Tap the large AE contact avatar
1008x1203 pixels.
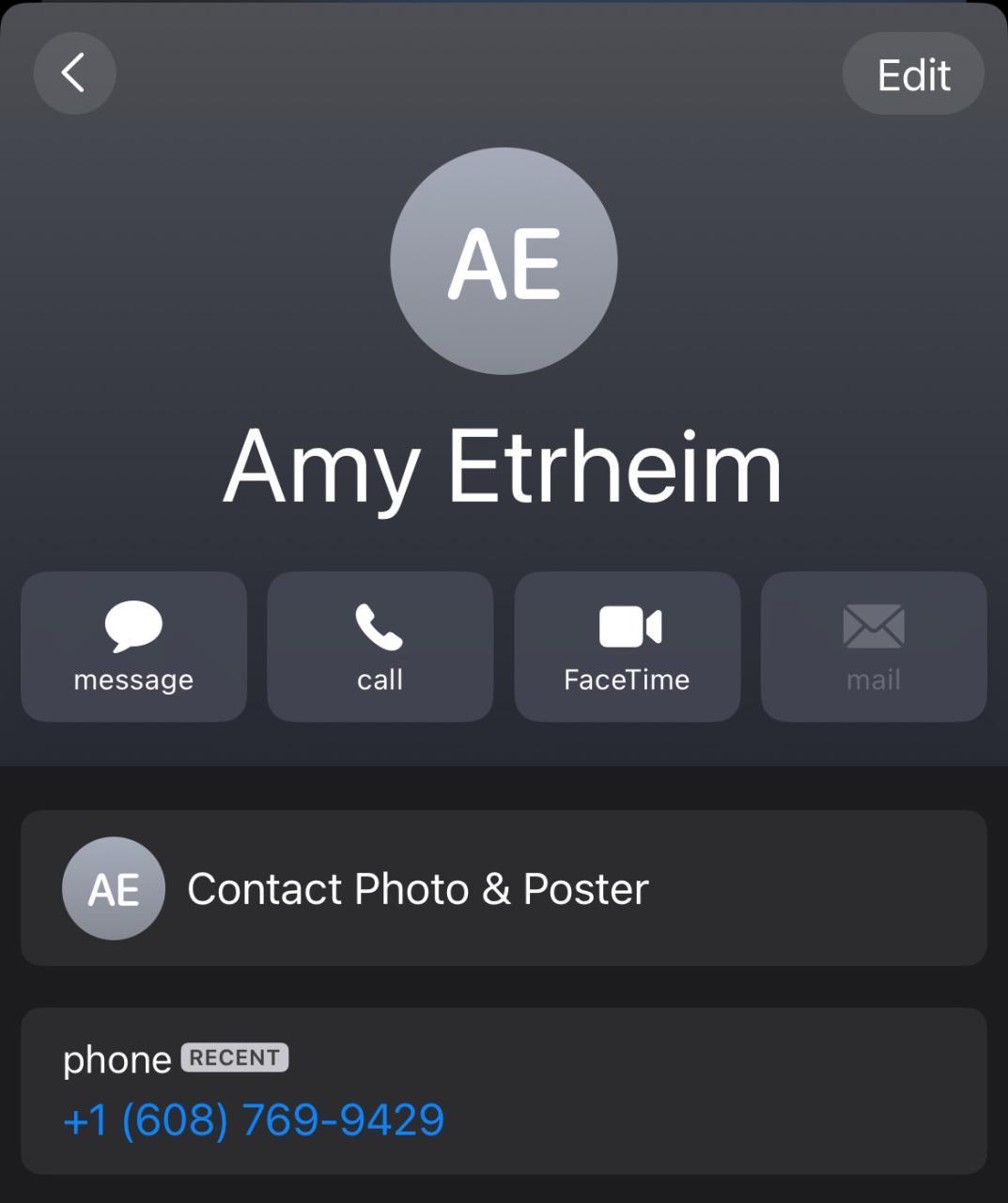[x=504, y=261]
